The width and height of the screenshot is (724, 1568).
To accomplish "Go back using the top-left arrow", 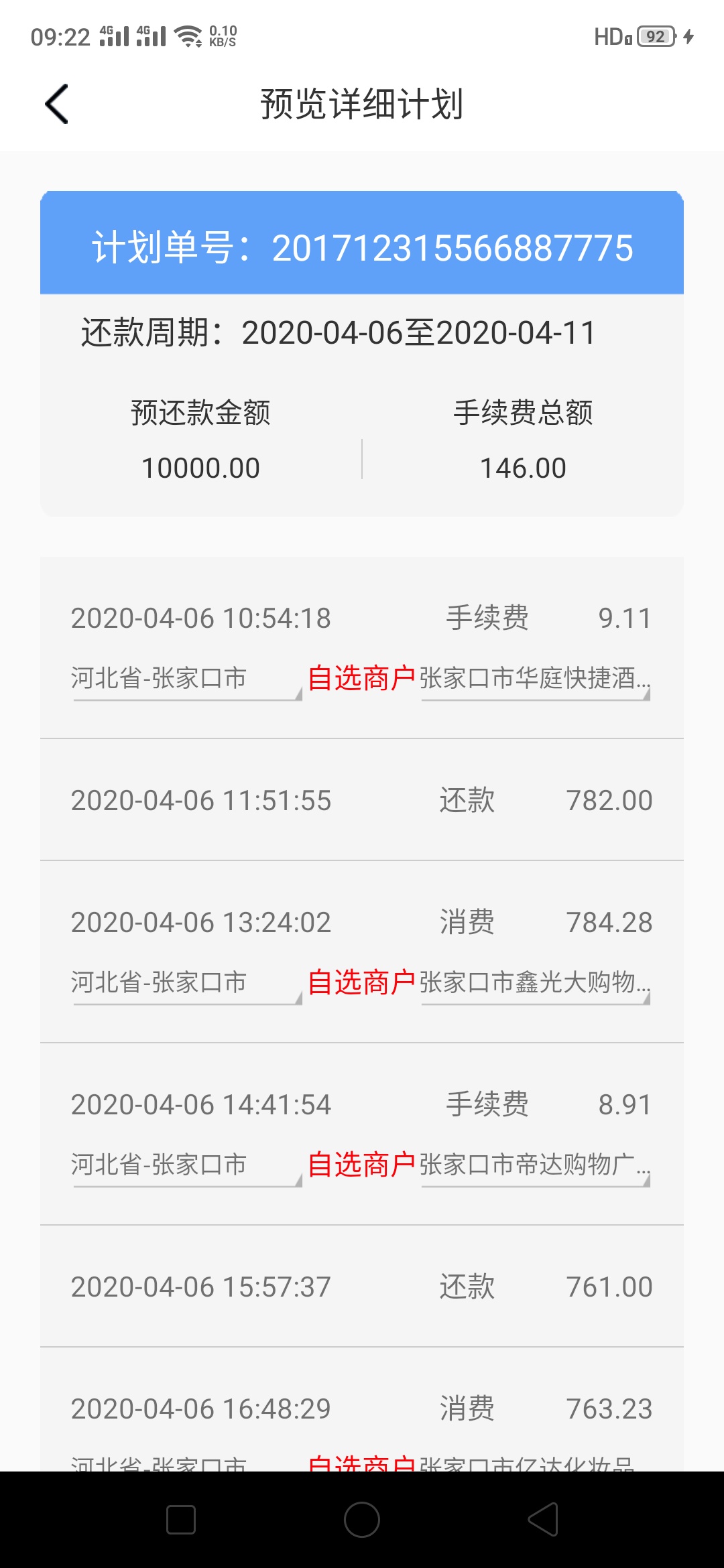I will [x=57, y=104].
